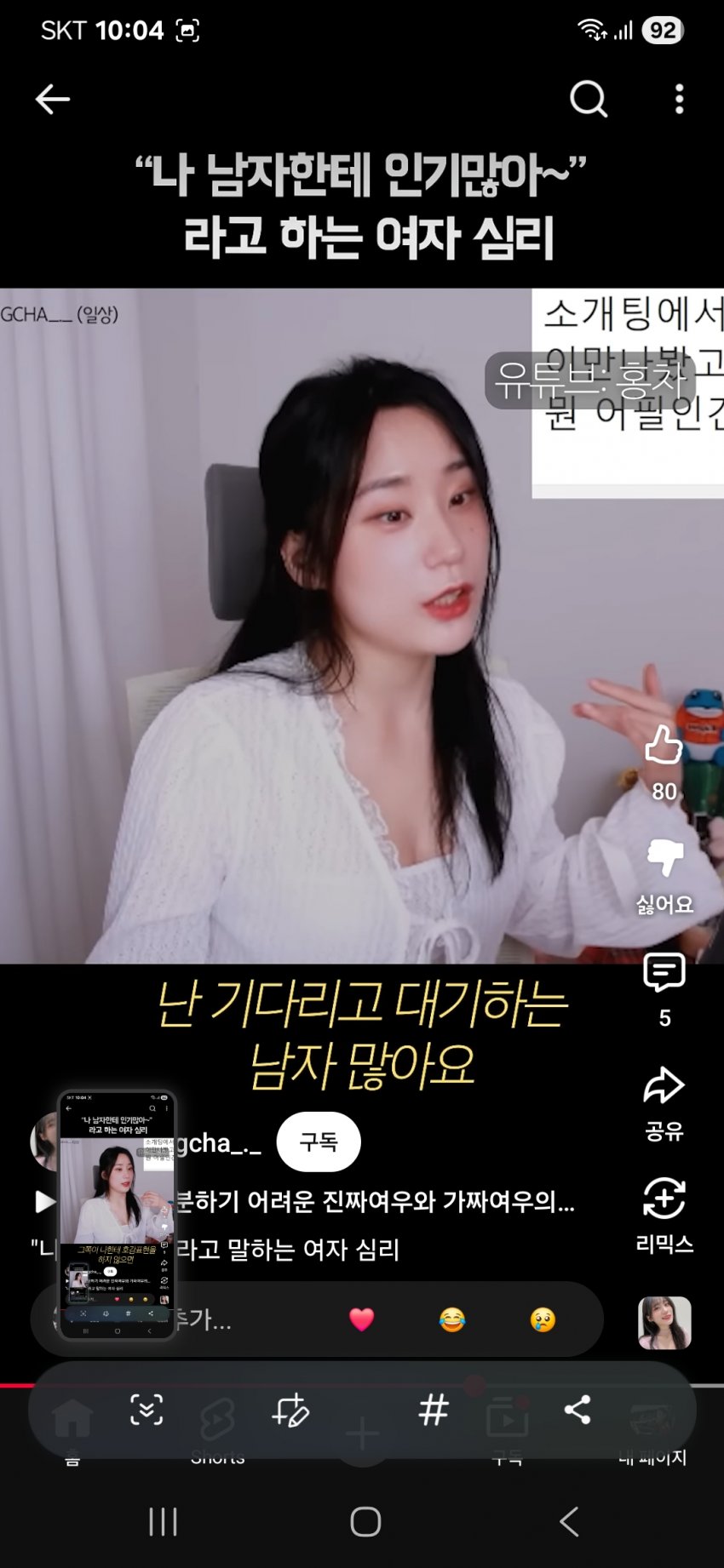Send the crying emoji reaction

pyautogui.click(x=543, y=1319)
